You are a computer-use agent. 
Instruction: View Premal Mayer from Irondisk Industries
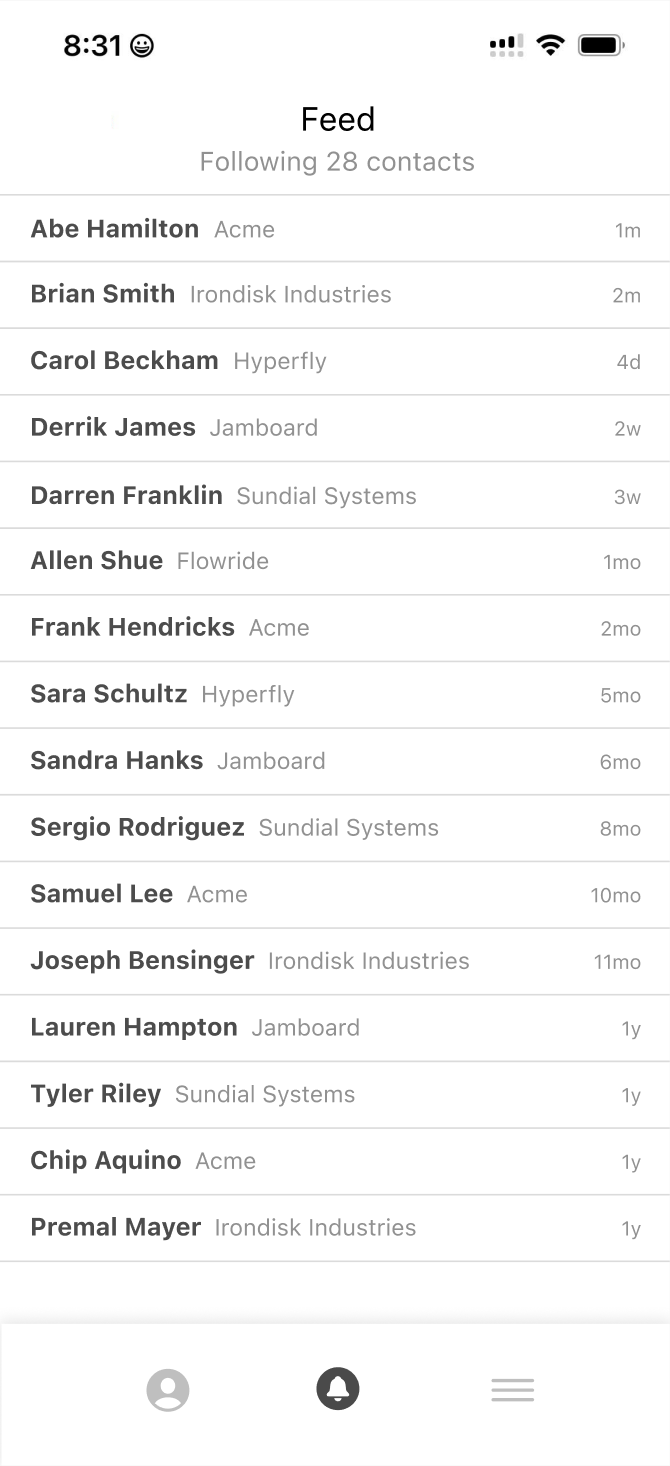pyautogui.click(x=334, y=1228)
